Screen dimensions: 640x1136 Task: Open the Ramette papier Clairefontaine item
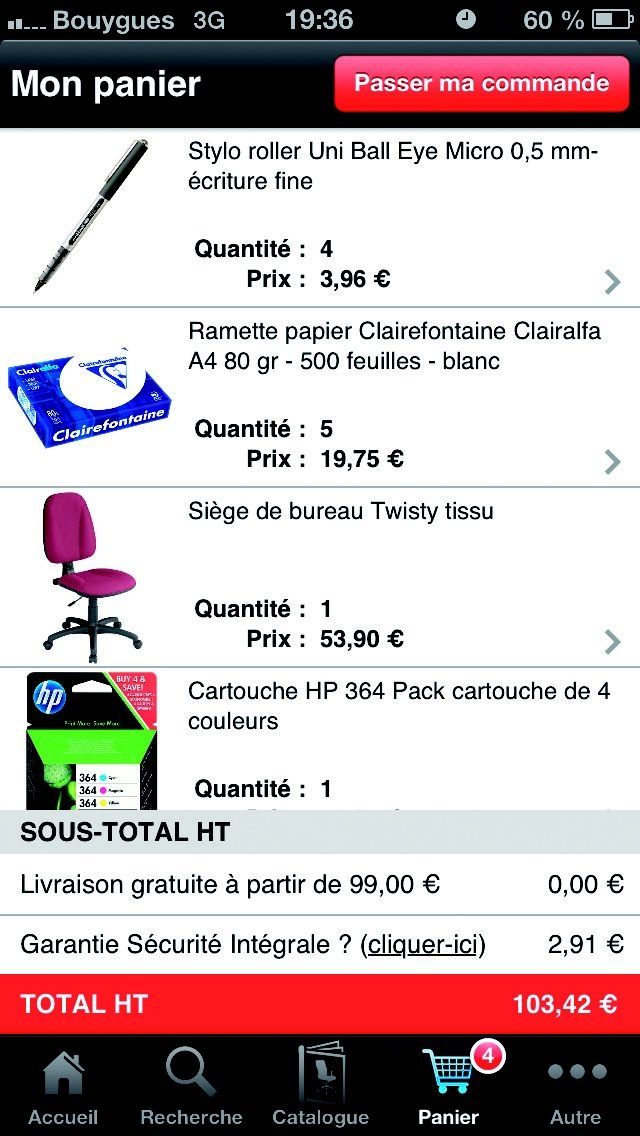(320, 398)
